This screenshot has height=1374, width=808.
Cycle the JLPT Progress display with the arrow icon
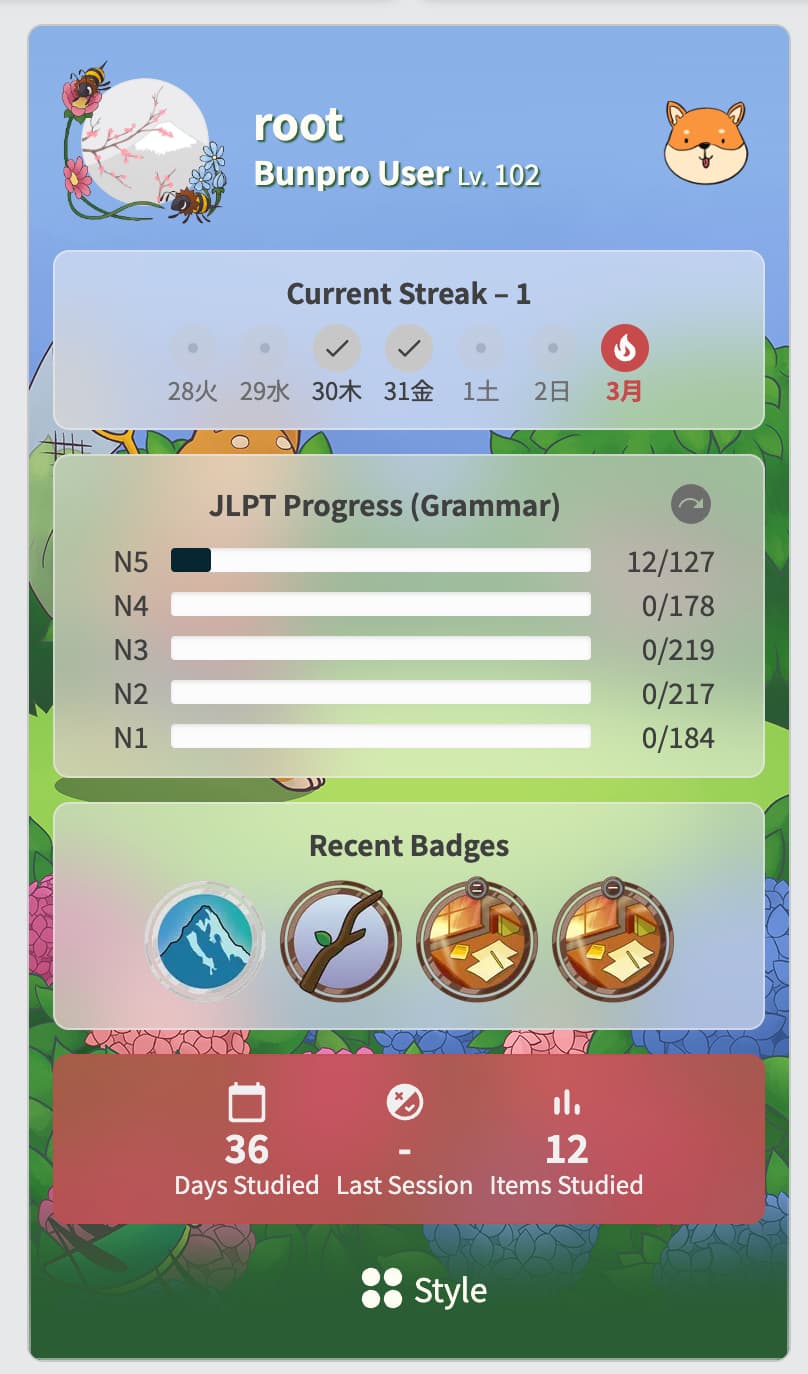click(x=690, y=505)
